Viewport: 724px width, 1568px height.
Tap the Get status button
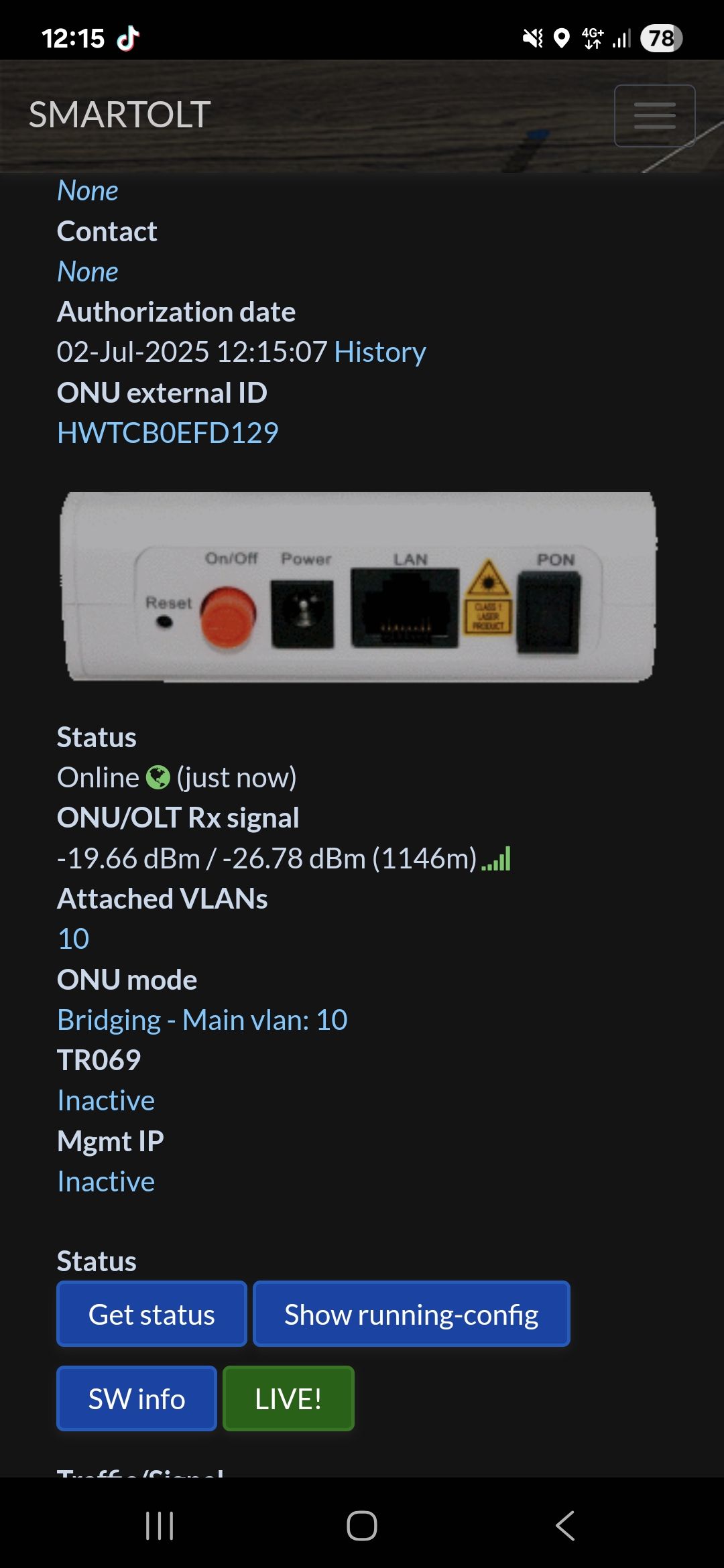pos(152,1314)
